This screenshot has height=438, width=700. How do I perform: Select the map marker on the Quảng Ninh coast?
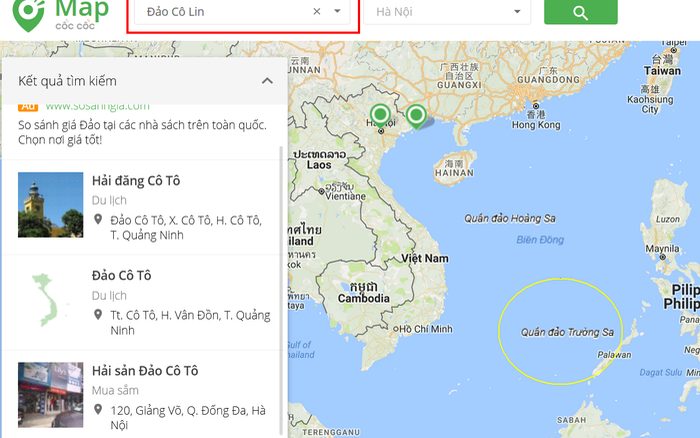click(x=415, y=115)
